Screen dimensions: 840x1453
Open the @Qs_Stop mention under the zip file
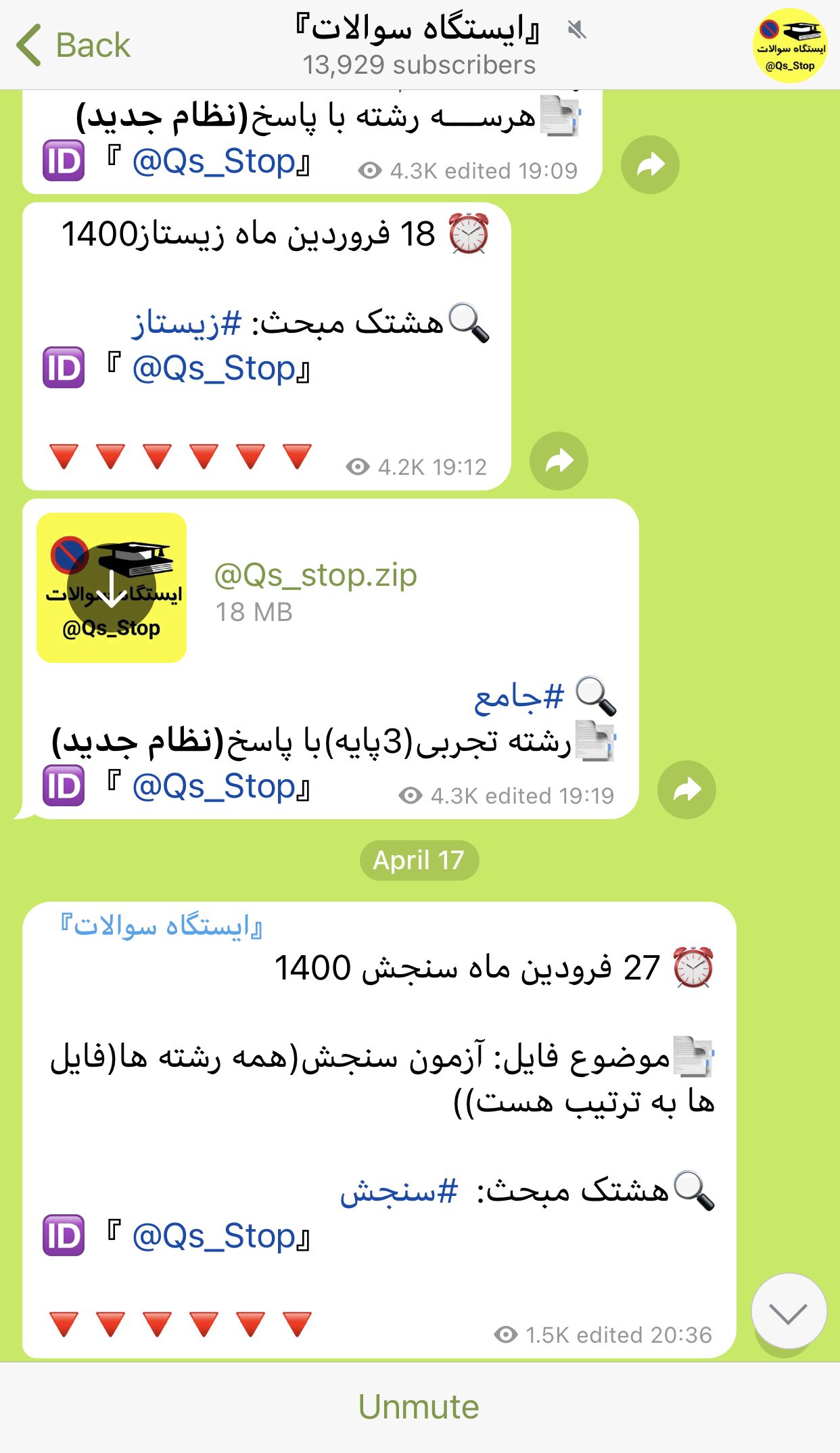pos(214,787)
